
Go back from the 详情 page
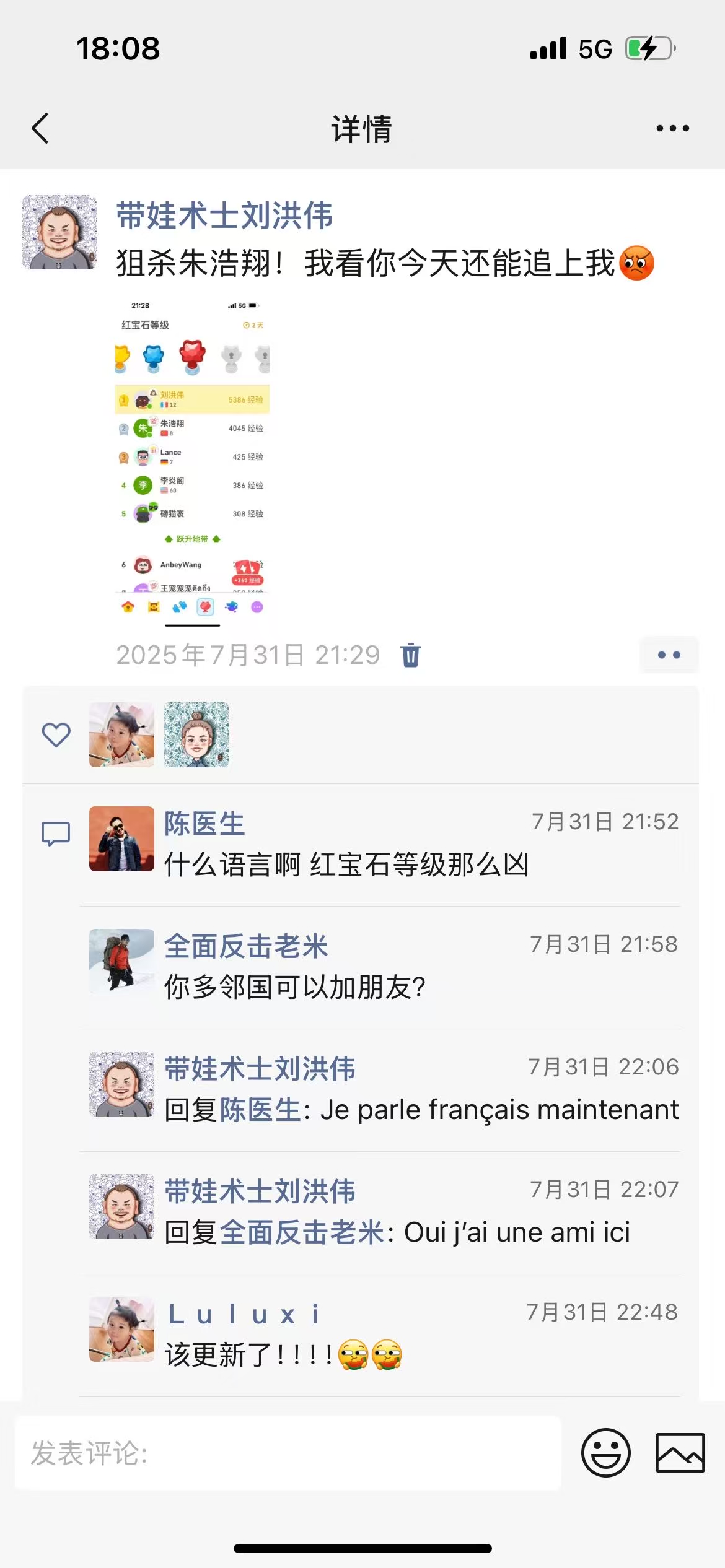click(40, 129)
